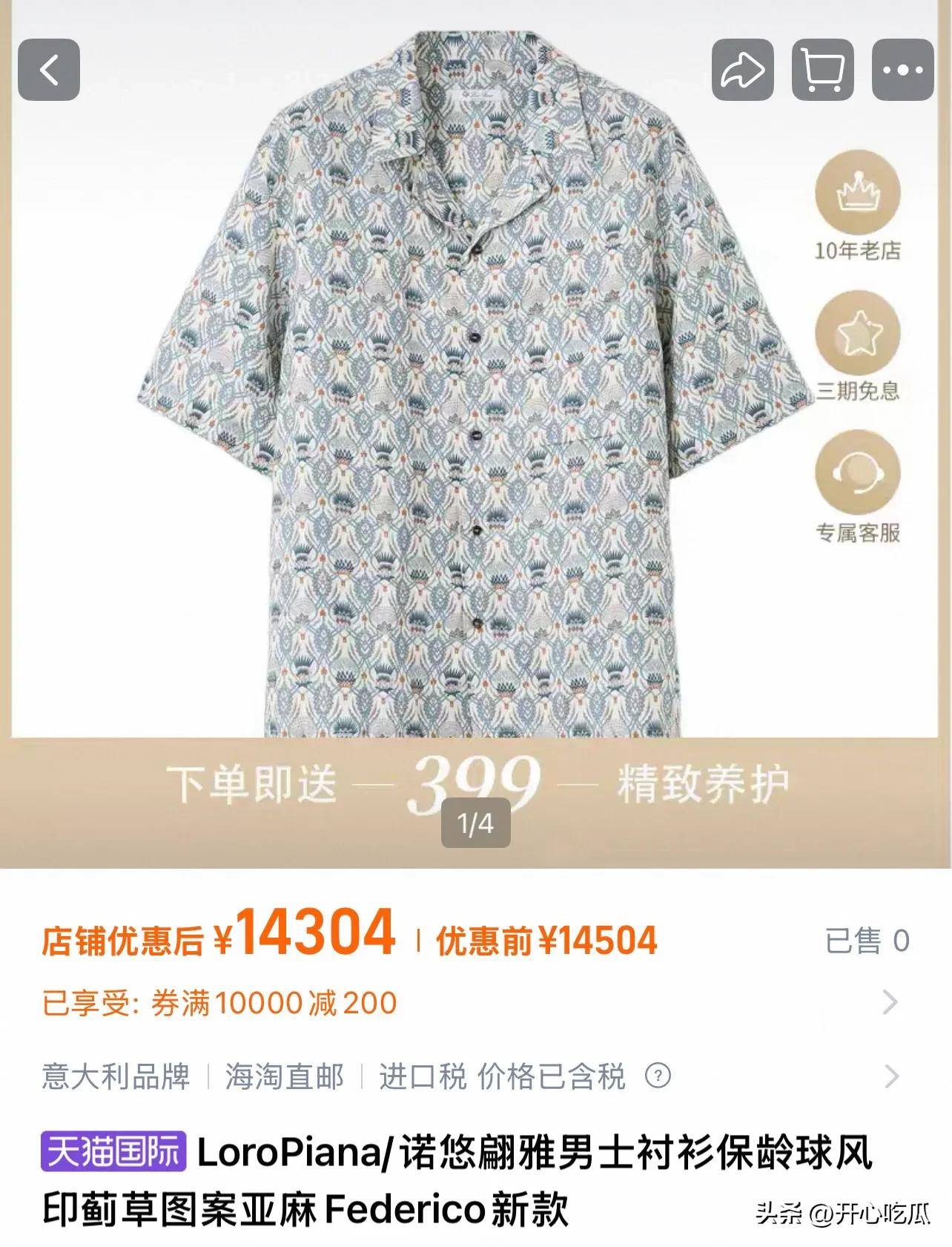This screenshot has height=1247, width=952.
Task: Go back to the previous page
Action: 49,70
